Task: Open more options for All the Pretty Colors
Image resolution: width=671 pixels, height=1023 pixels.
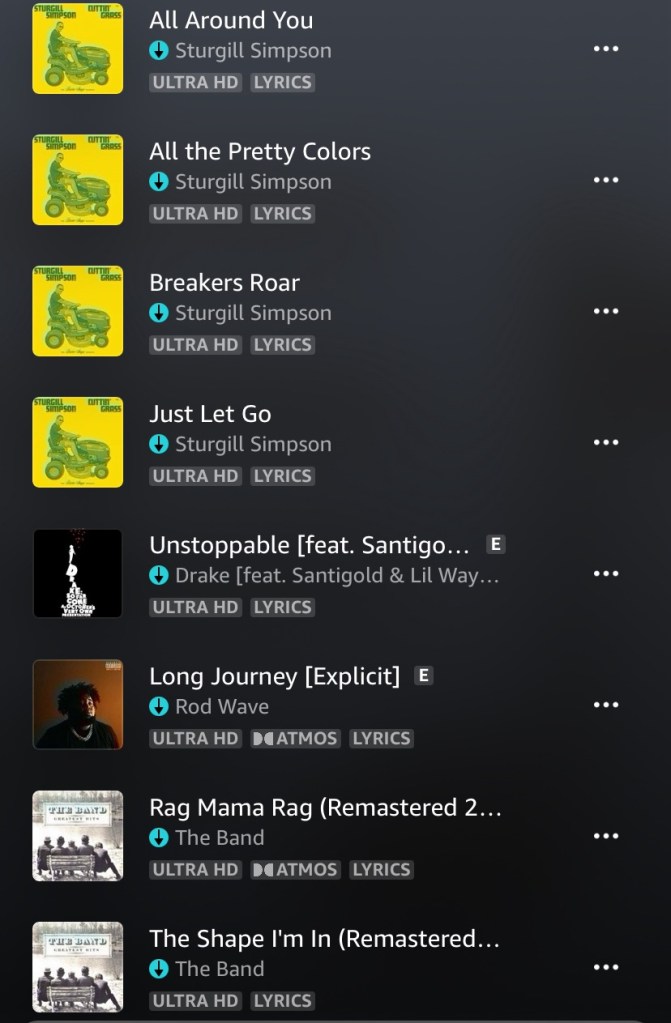Action: click(605, 180)
